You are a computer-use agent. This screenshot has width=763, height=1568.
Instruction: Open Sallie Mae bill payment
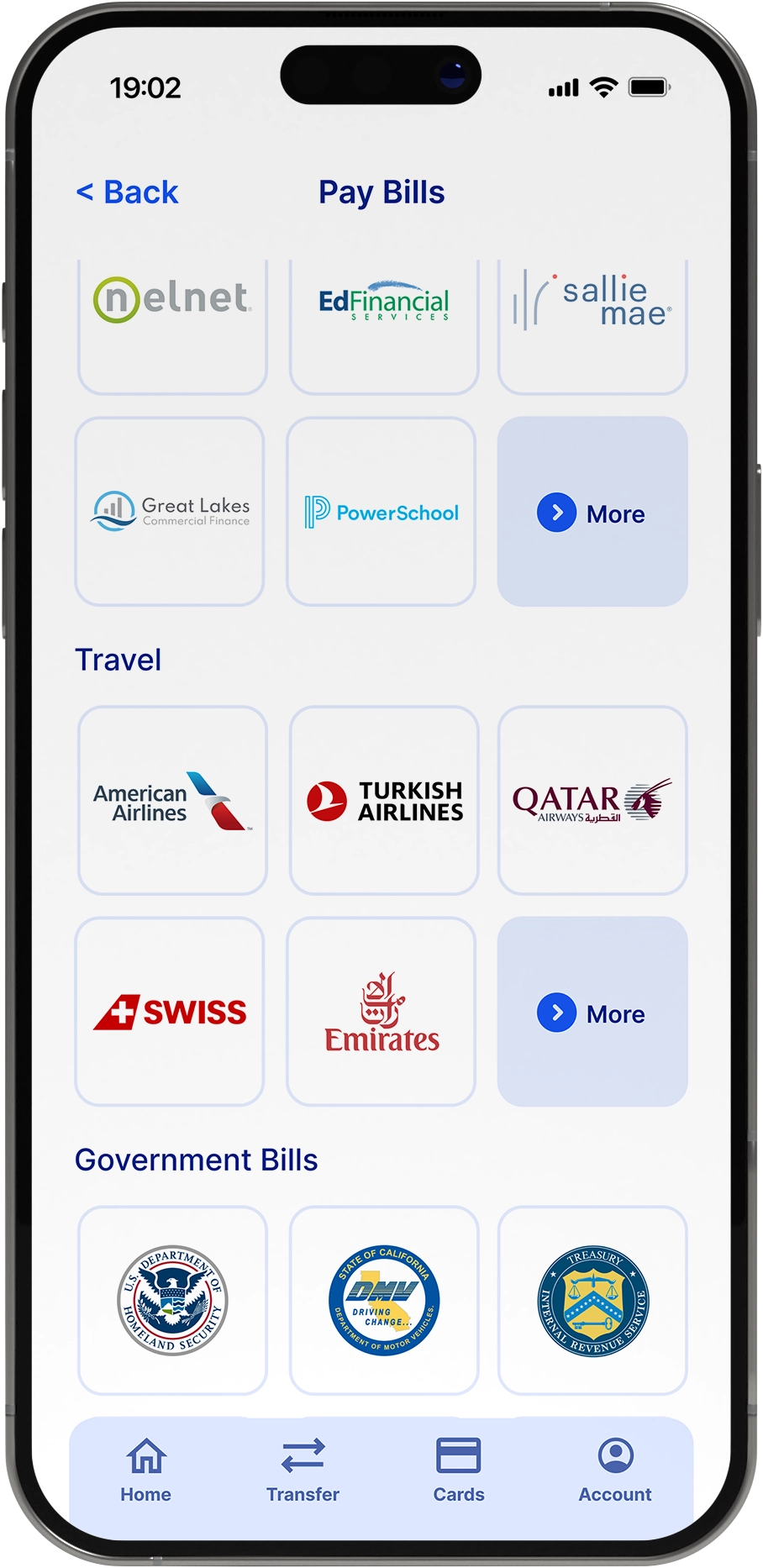(592, 324)
